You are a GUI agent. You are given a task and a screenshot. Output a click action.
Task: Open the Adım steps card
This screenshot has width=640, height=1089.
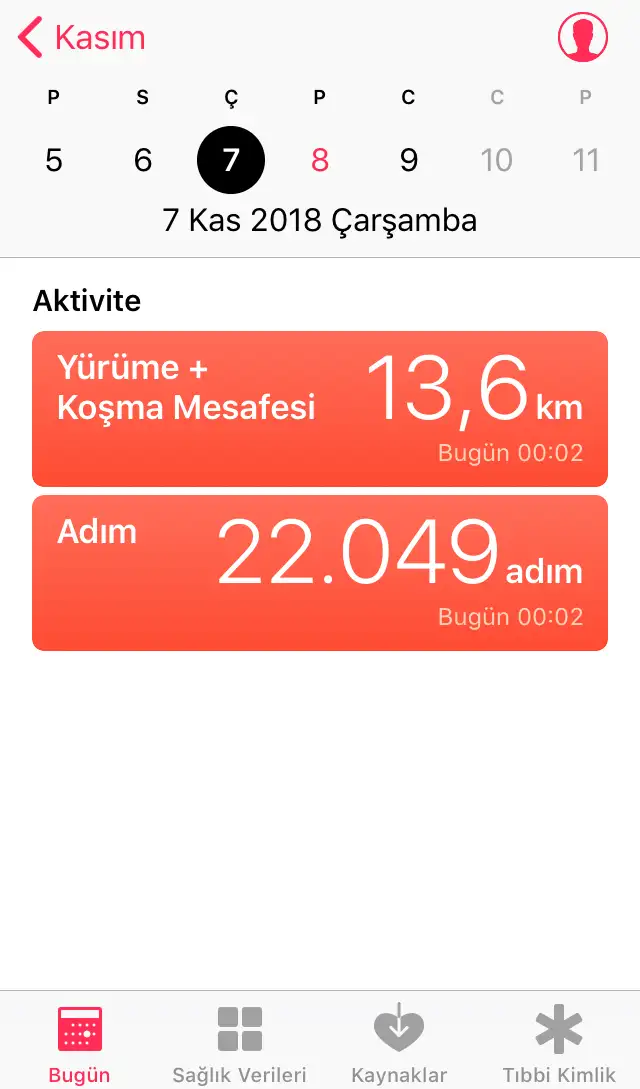coord(320,573)
